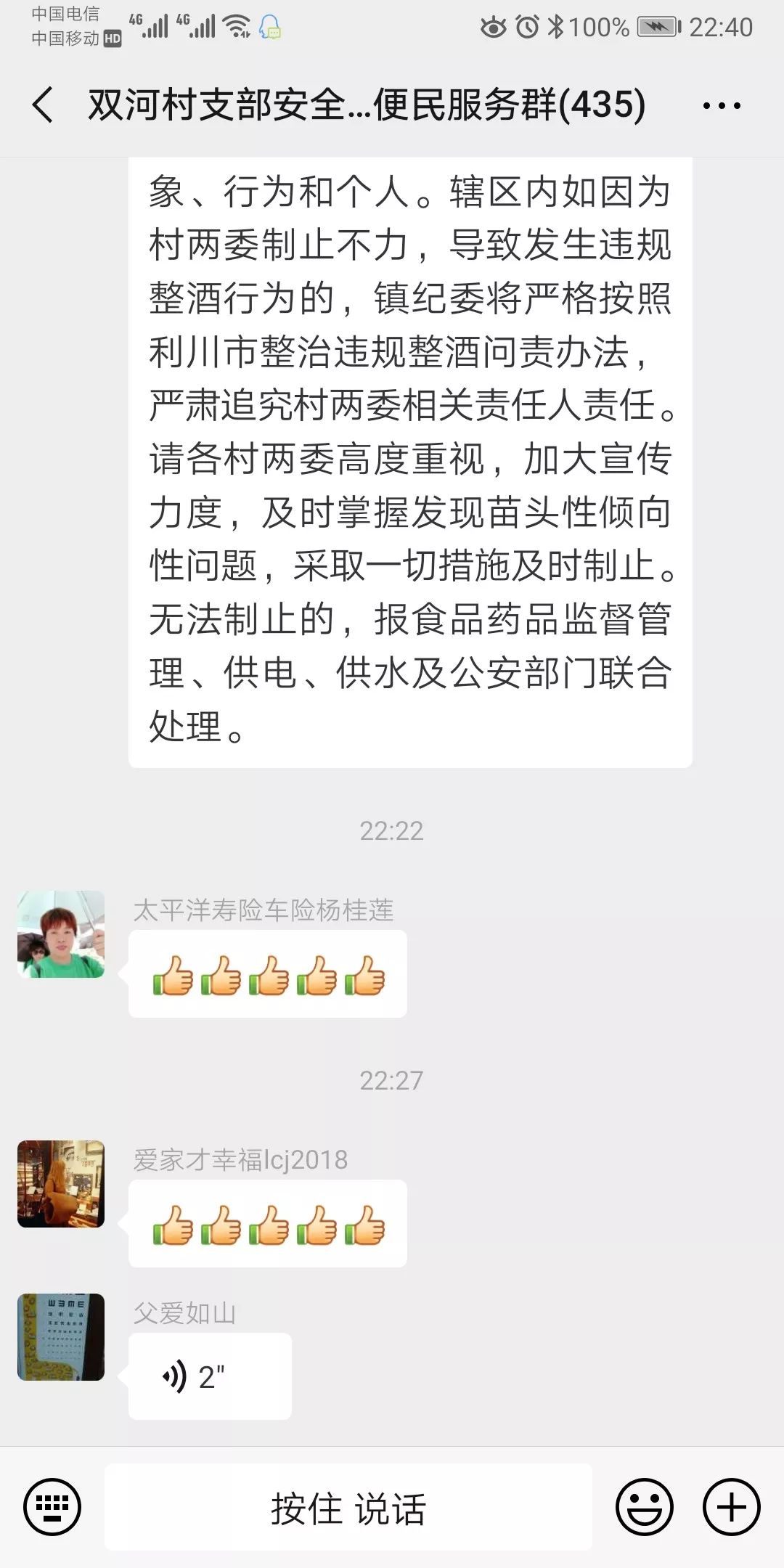Screen dimensions: 784x1568
Task: Open the emoji sticker panel
Action: (x=644, y=1506)
